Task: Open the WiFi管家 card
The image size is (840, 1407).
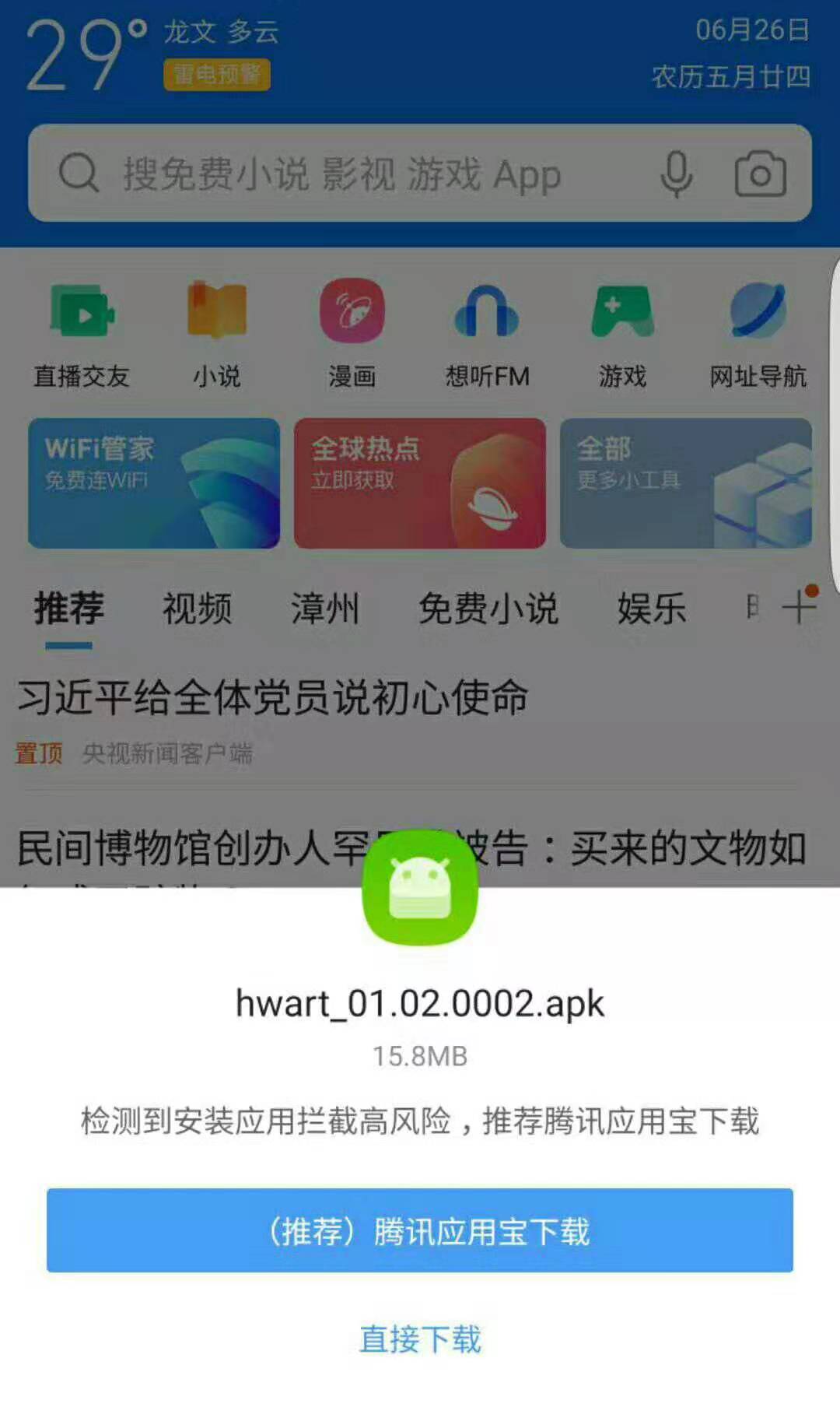Action: [x=154, y=483]
